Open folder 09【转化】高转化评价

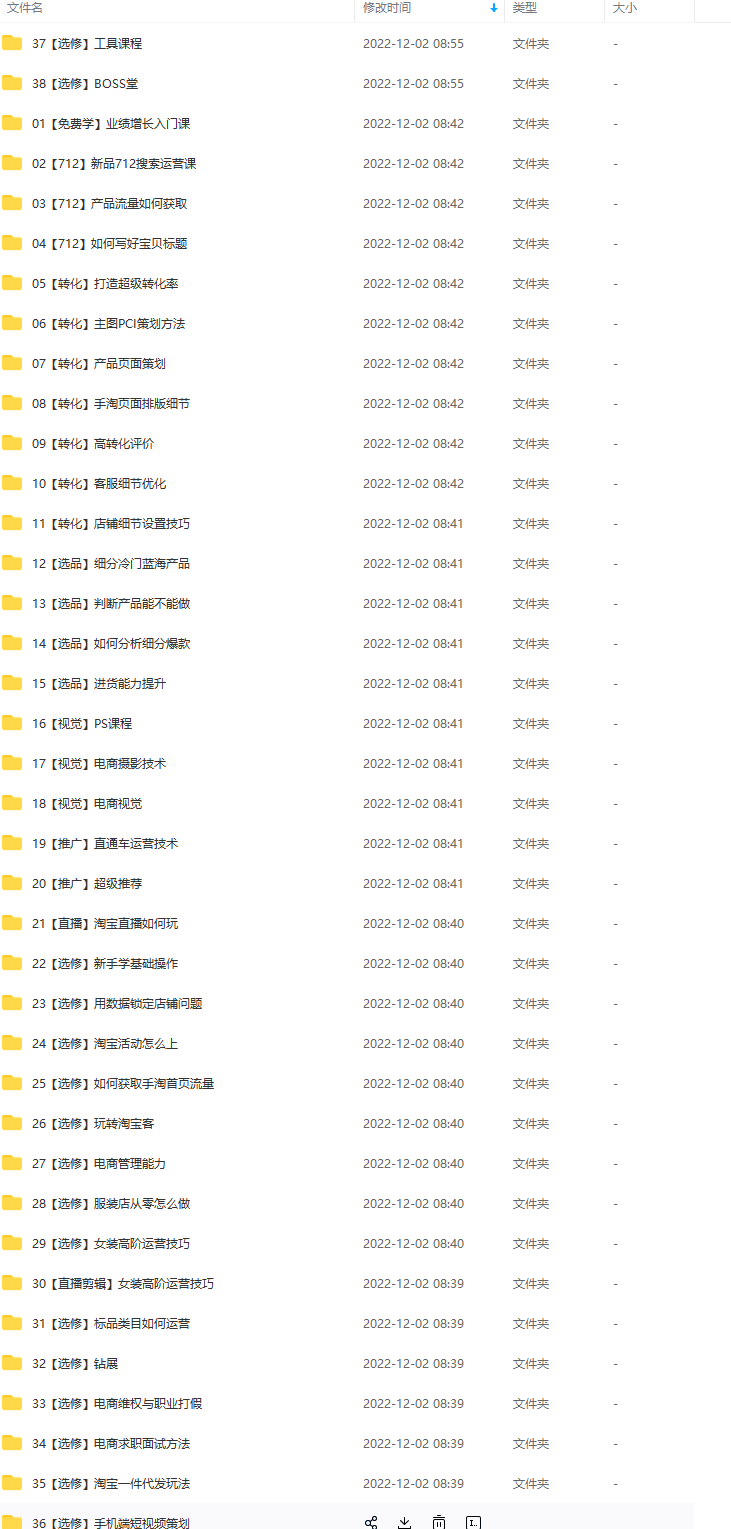93,444
